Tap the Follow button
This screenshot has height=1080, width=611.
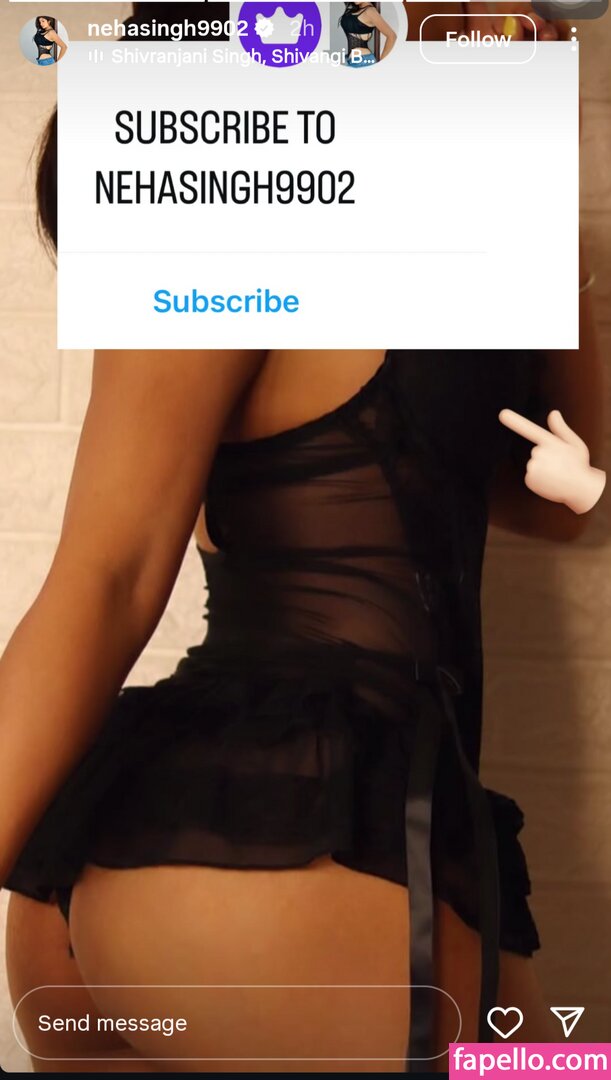tap(477, 39)
